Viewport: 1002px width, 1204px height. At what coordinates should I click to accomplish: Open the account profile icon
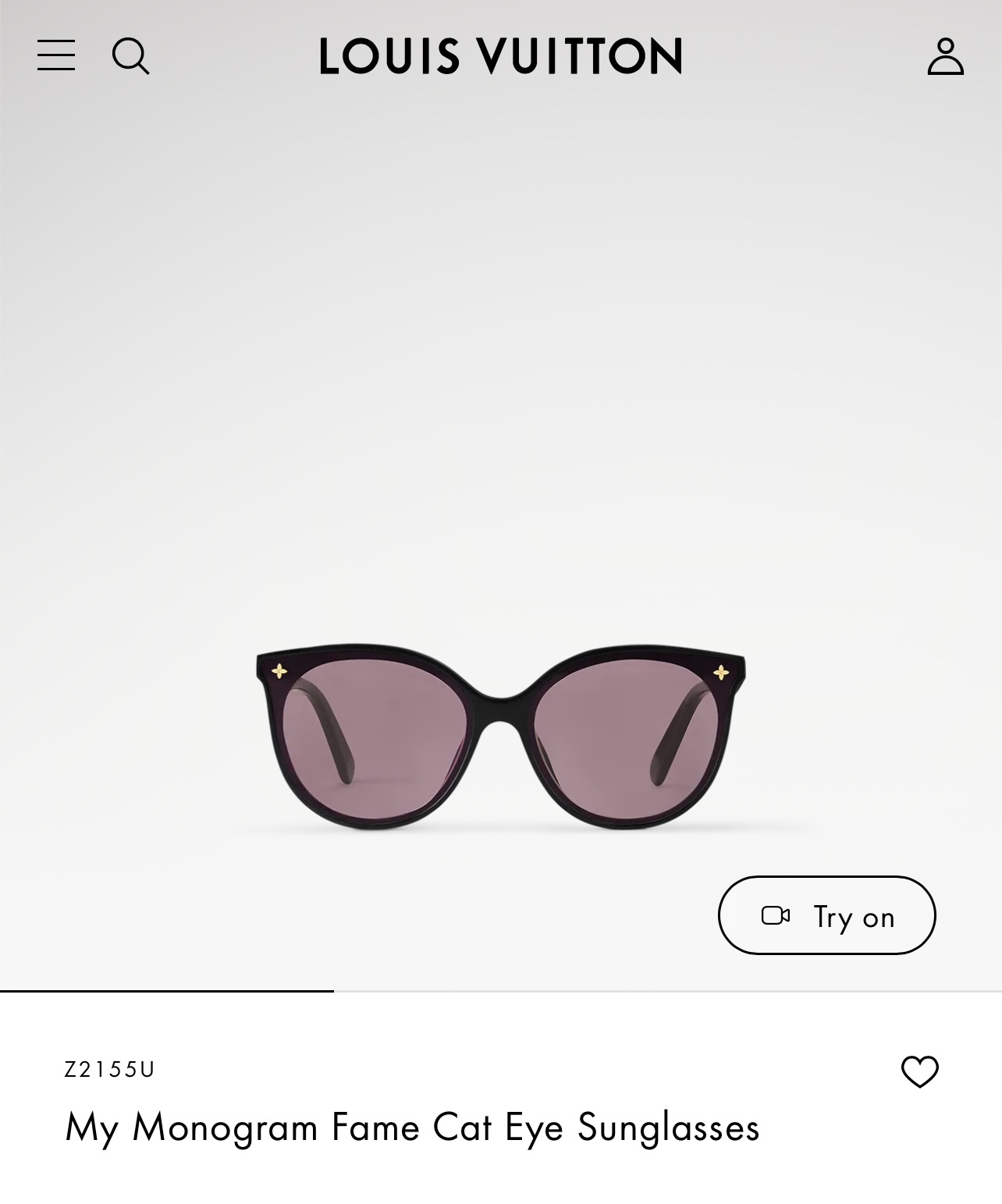coord(945,56)
